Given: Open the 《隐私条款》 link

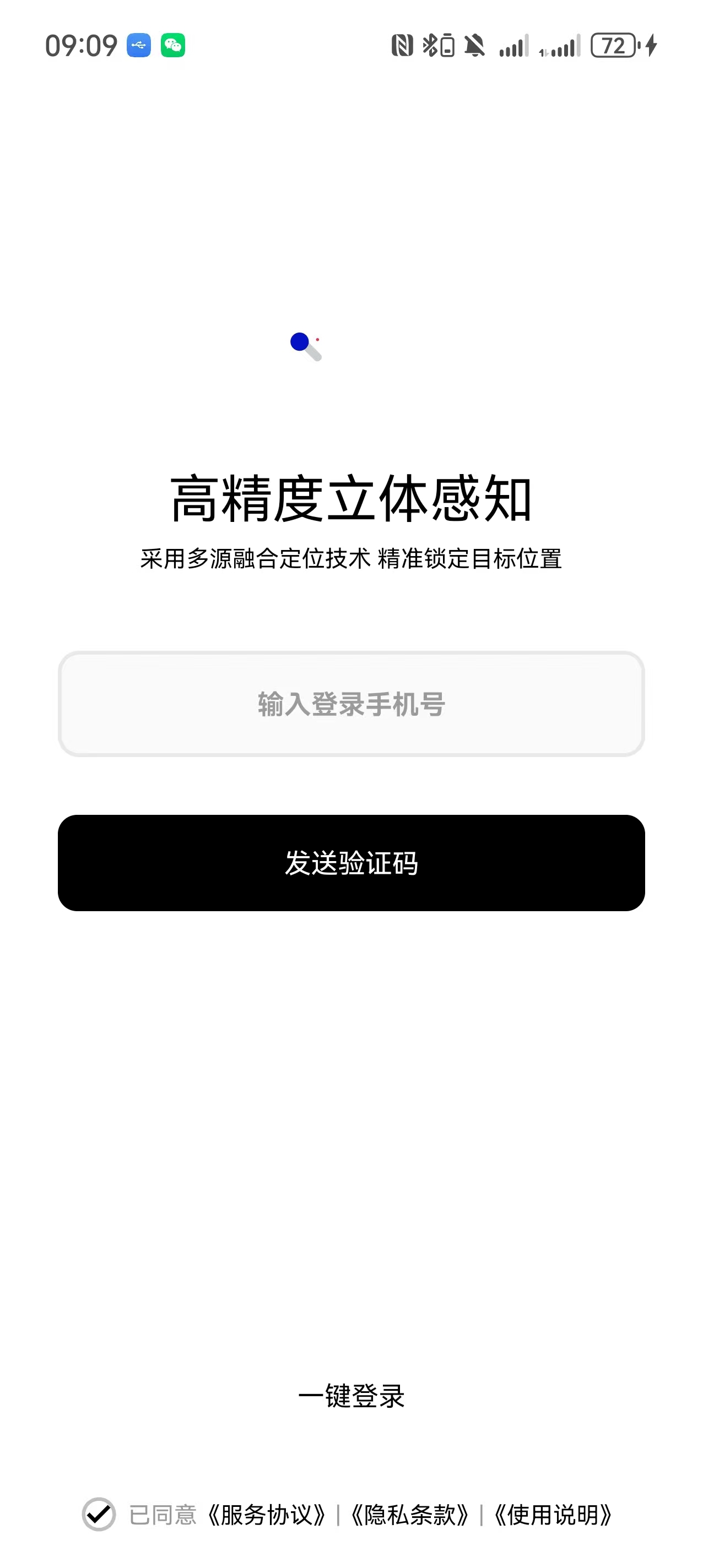Looking at the screenshot, I should (x=409, y=1515).
